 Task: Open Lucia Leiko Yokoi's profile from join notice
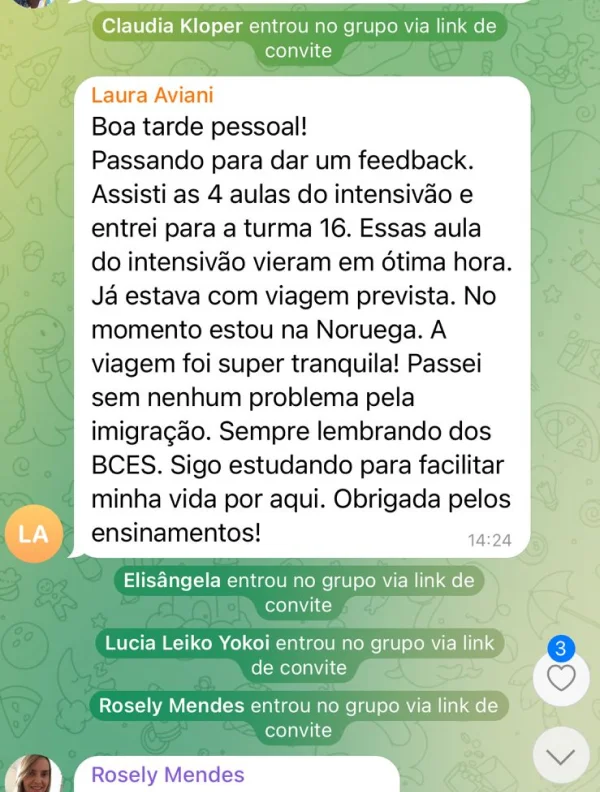coord(187,644)
